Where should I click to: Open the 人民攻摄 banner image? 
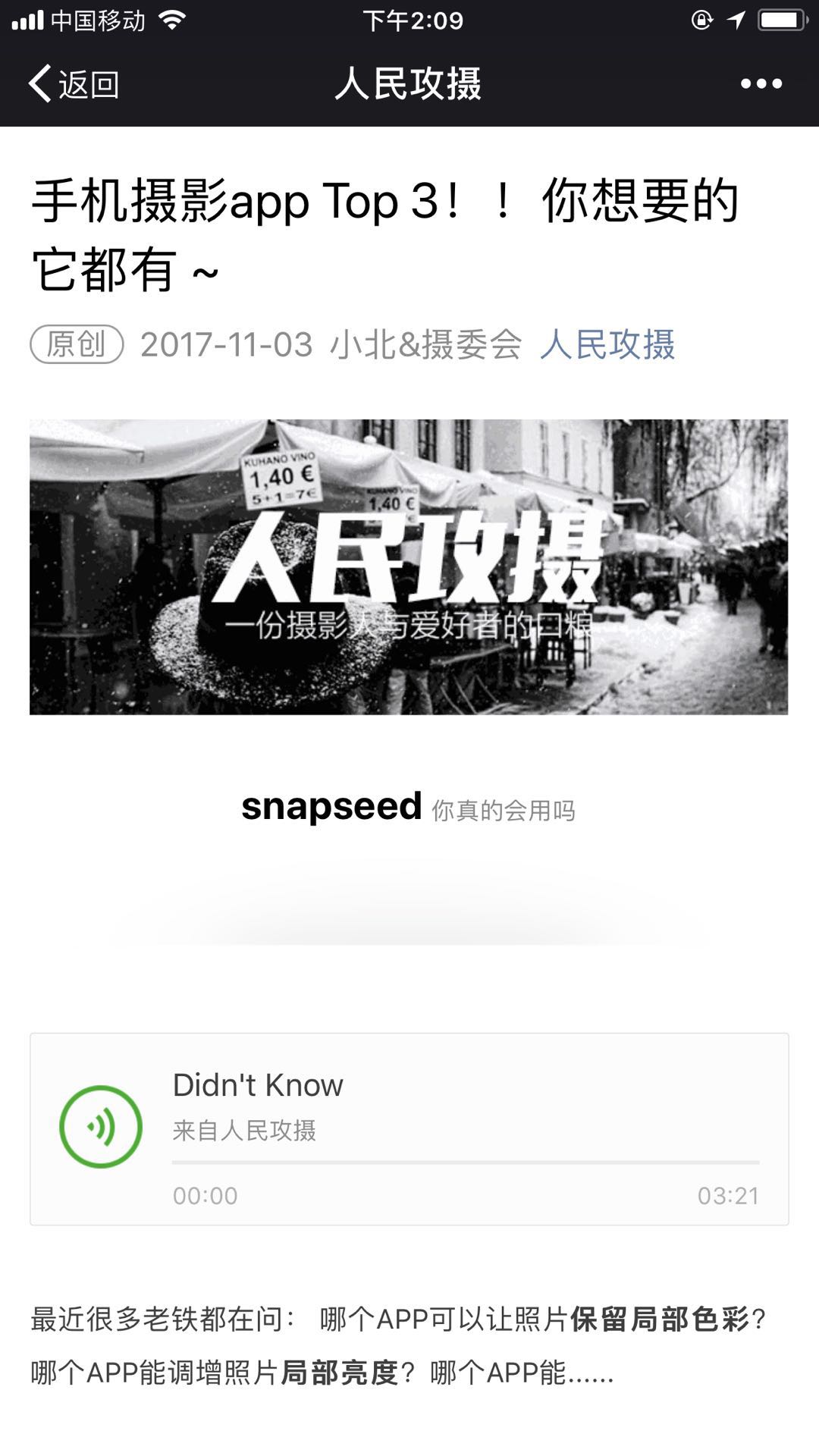409,566
